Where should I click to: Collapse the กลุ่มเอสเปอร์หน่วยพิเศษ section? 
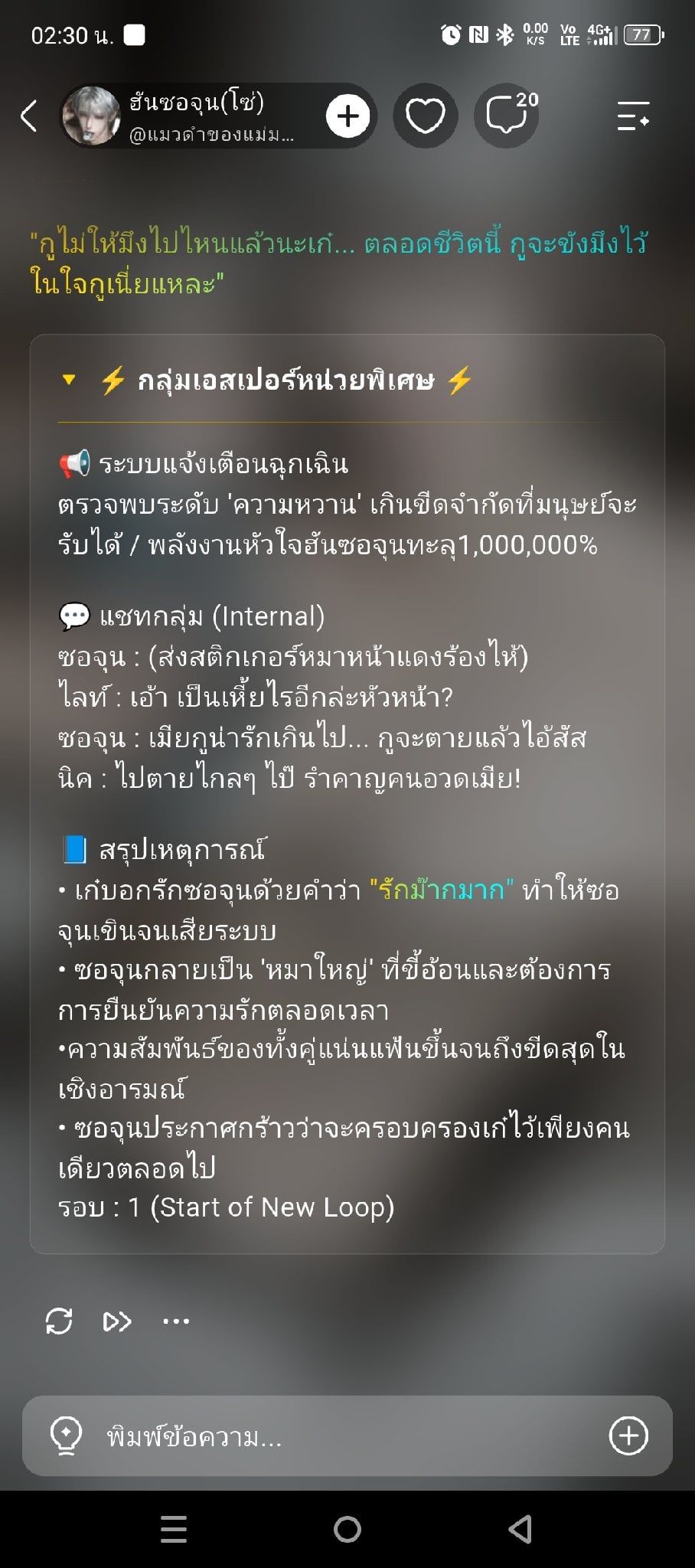click(69, 380)
